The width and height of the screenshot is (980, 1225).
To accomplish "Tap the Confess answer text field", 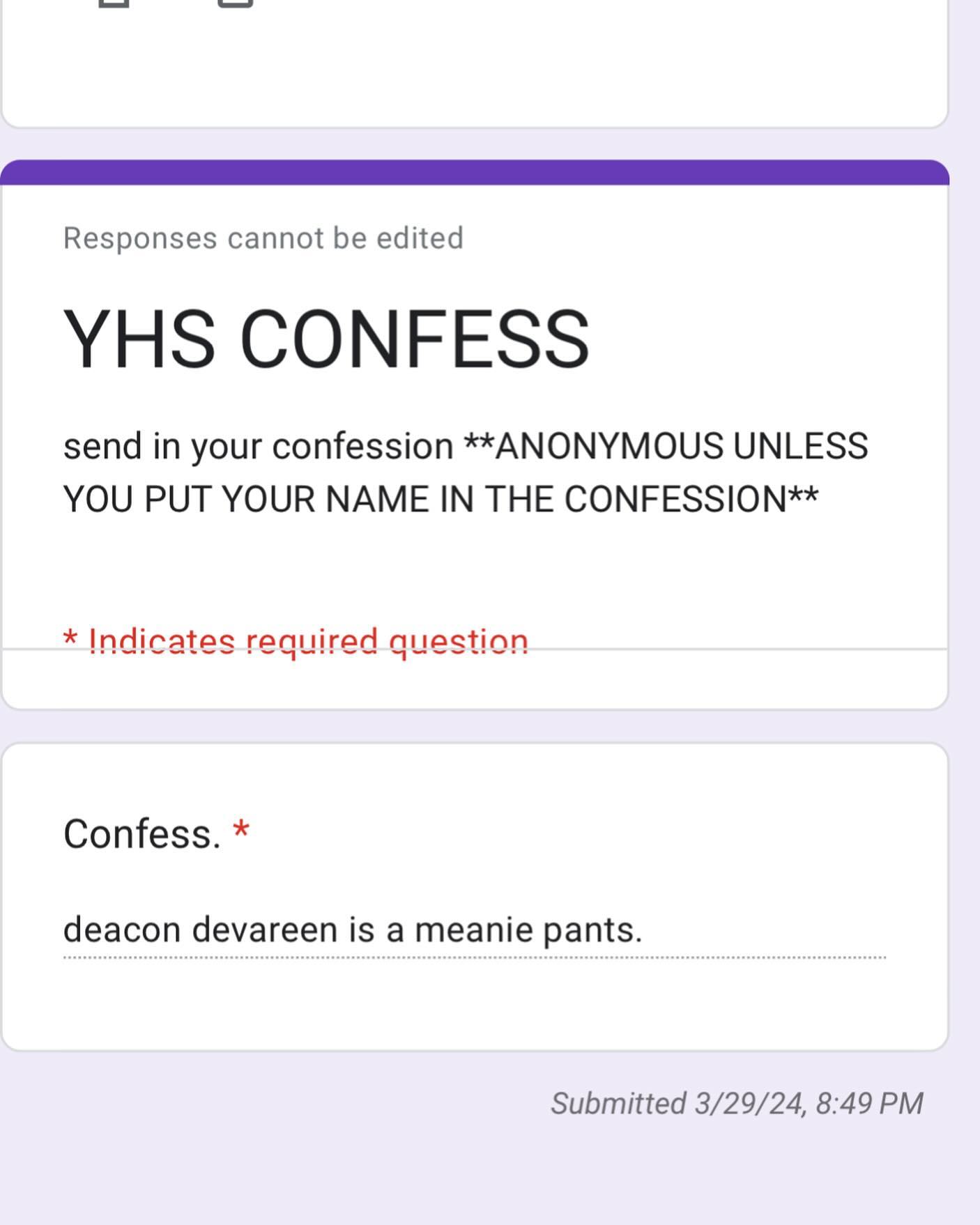I will click(x=474, y=931).
